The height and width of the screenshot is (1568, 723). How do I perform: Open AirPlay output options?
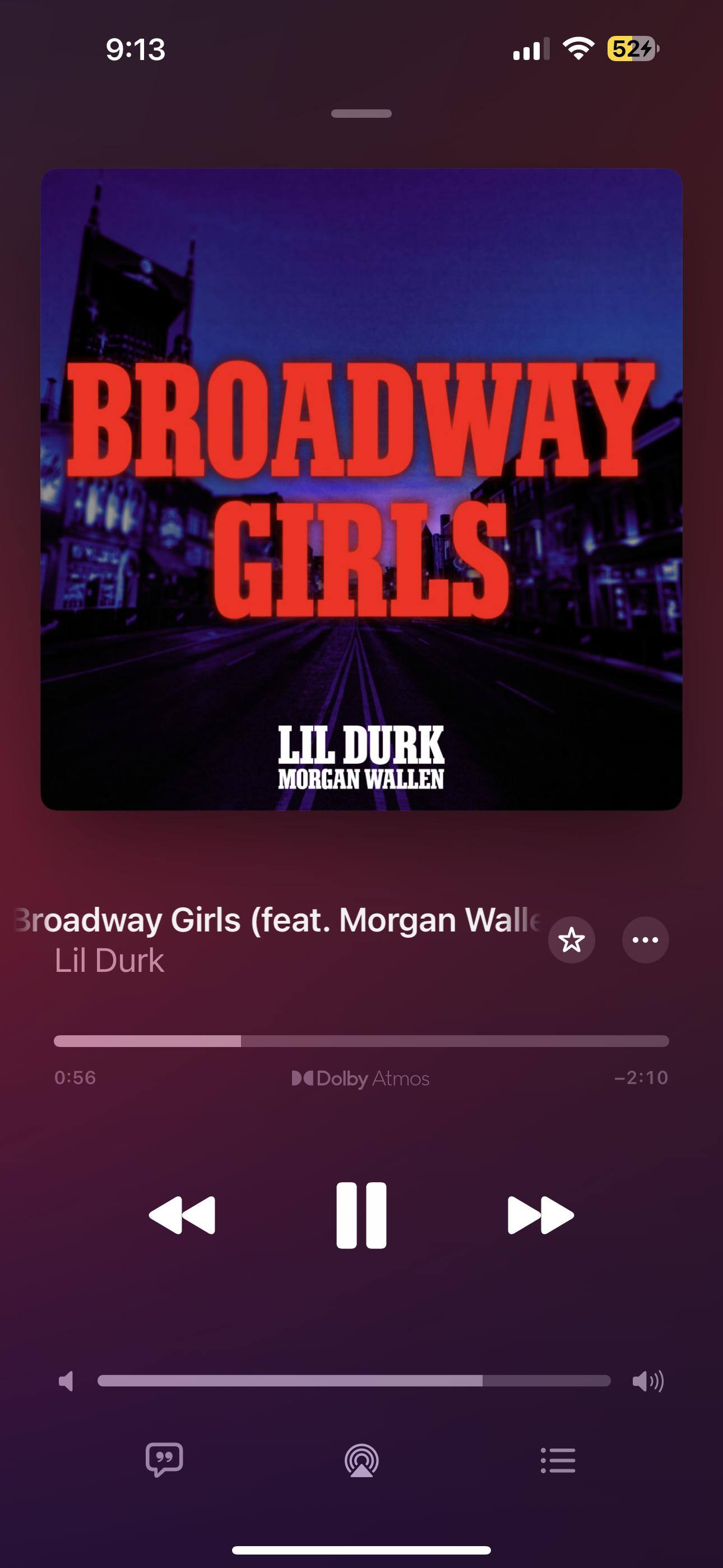click(361, 1460)
